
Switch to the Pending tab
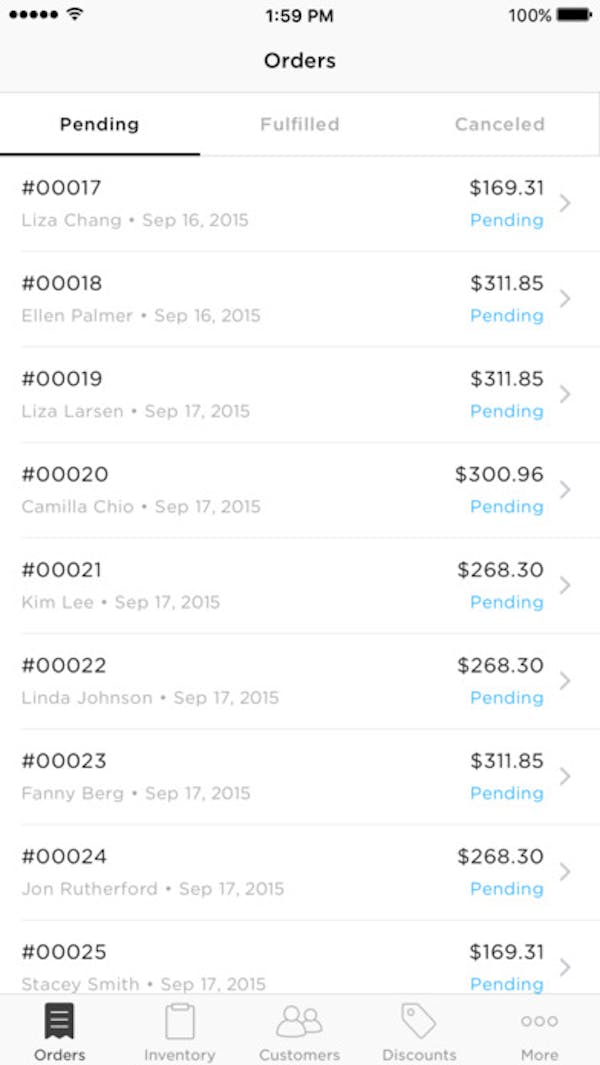[x=99, y=125]
